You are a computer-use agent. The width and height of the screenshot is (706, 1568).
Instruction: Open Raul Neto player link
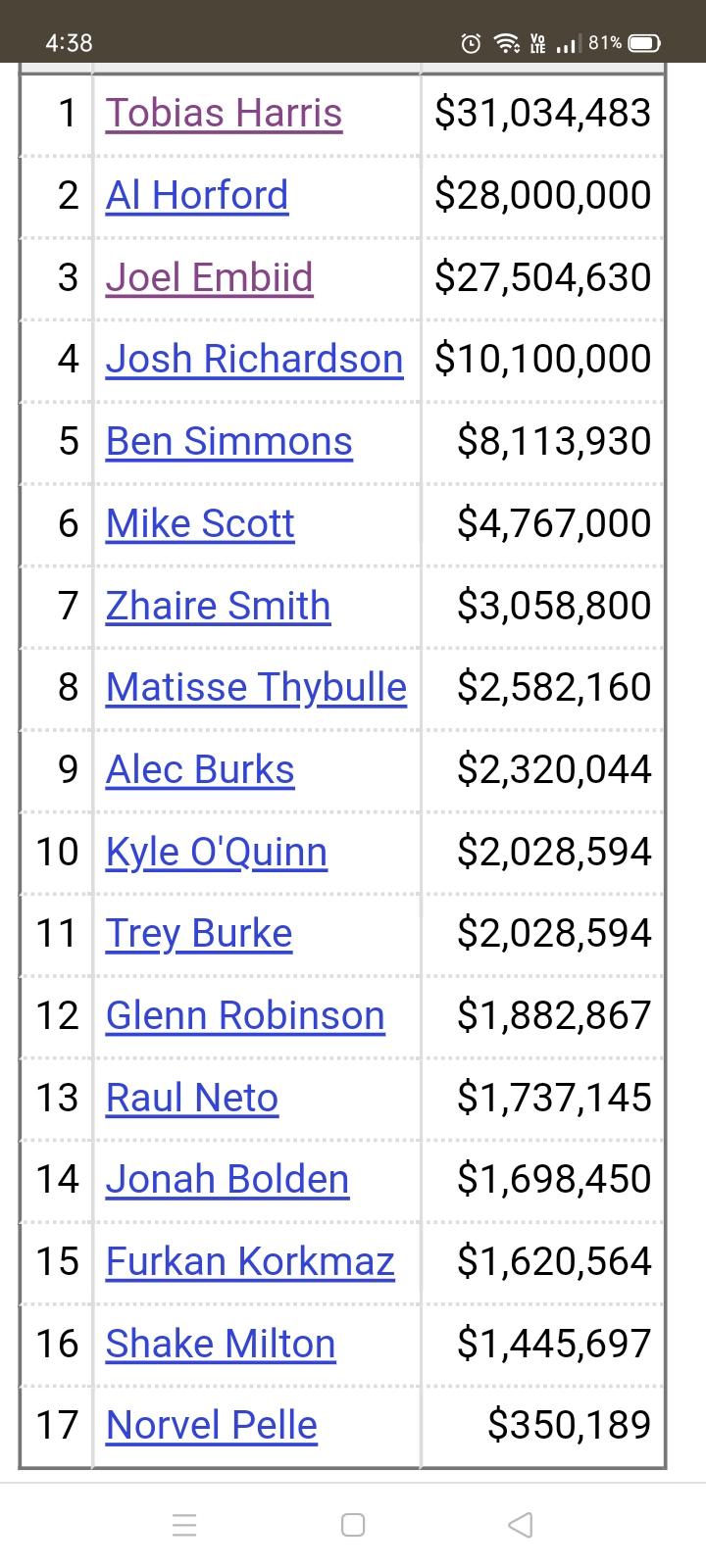point(192,1098)
